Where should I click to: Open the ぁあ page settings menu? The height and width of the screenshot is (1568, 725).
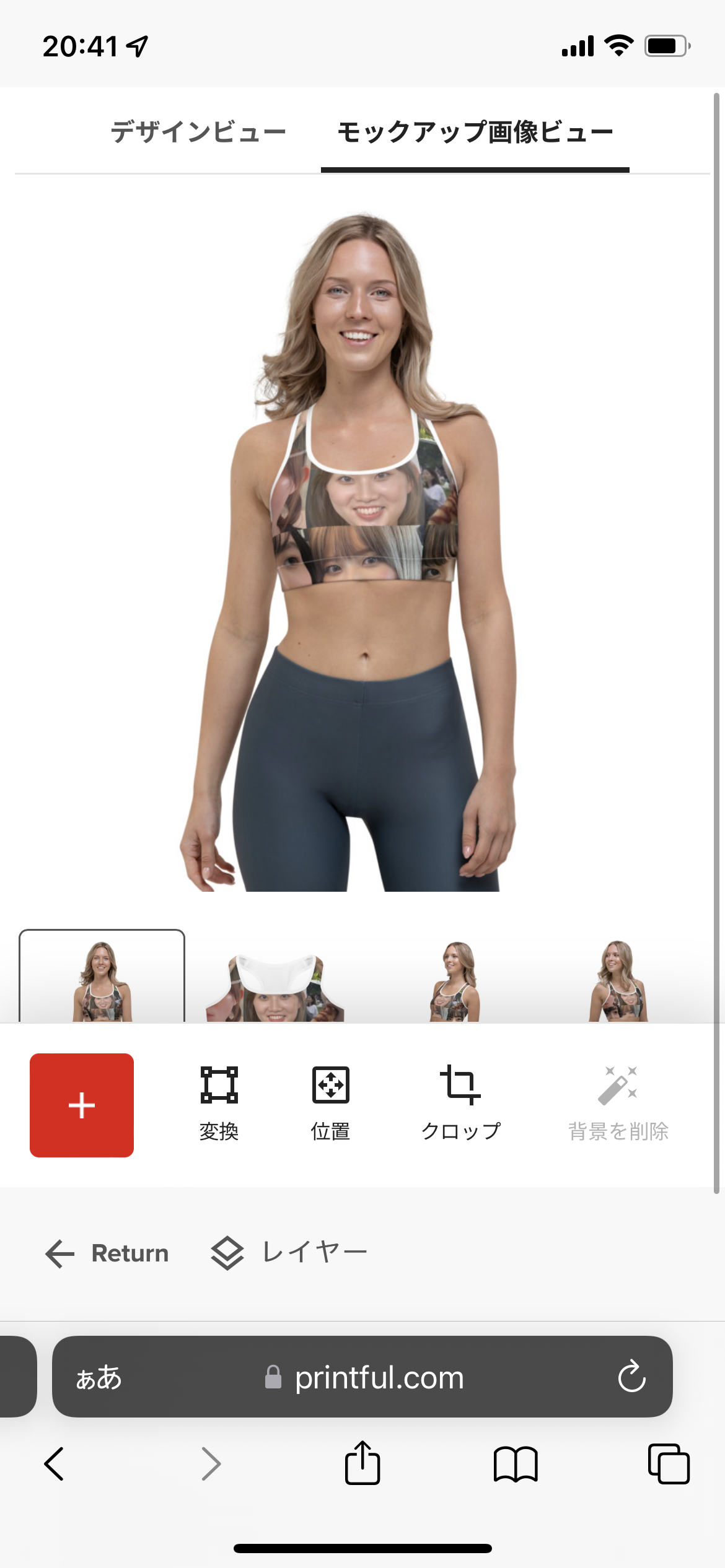click(x=99, y=1377)
